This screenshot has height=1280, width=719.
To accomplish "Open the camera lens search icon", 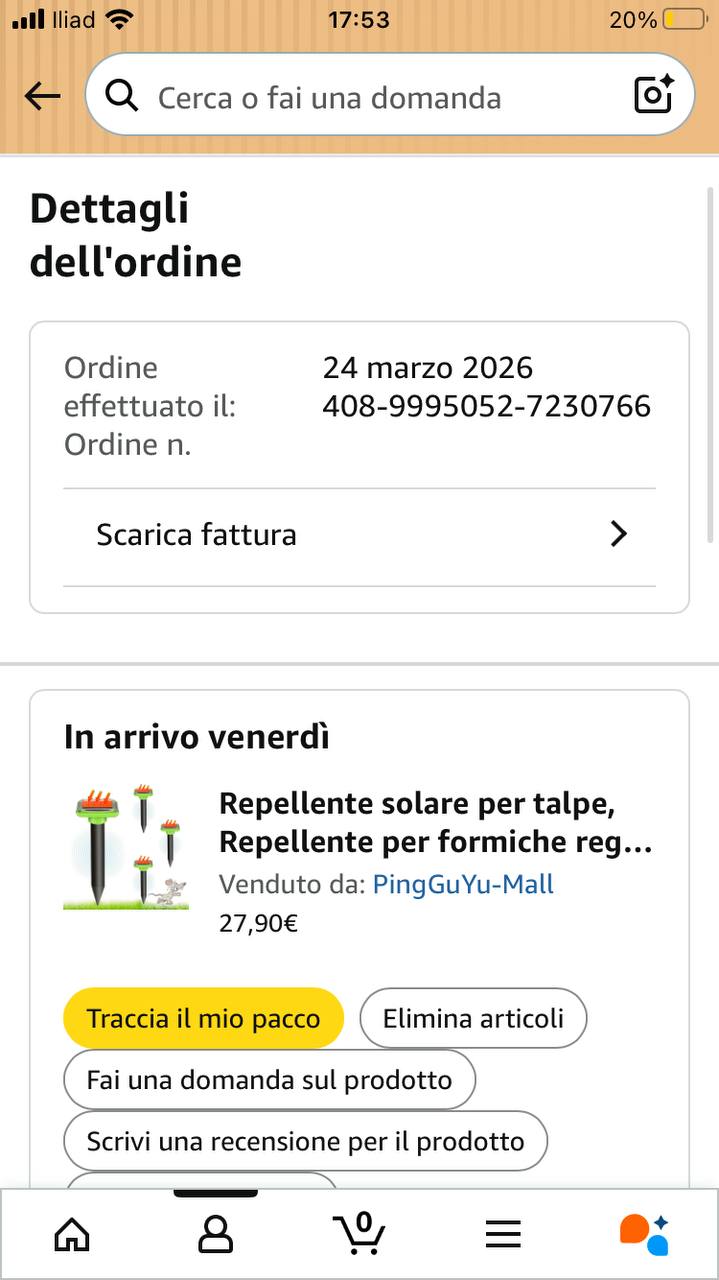I will point(654,96).
